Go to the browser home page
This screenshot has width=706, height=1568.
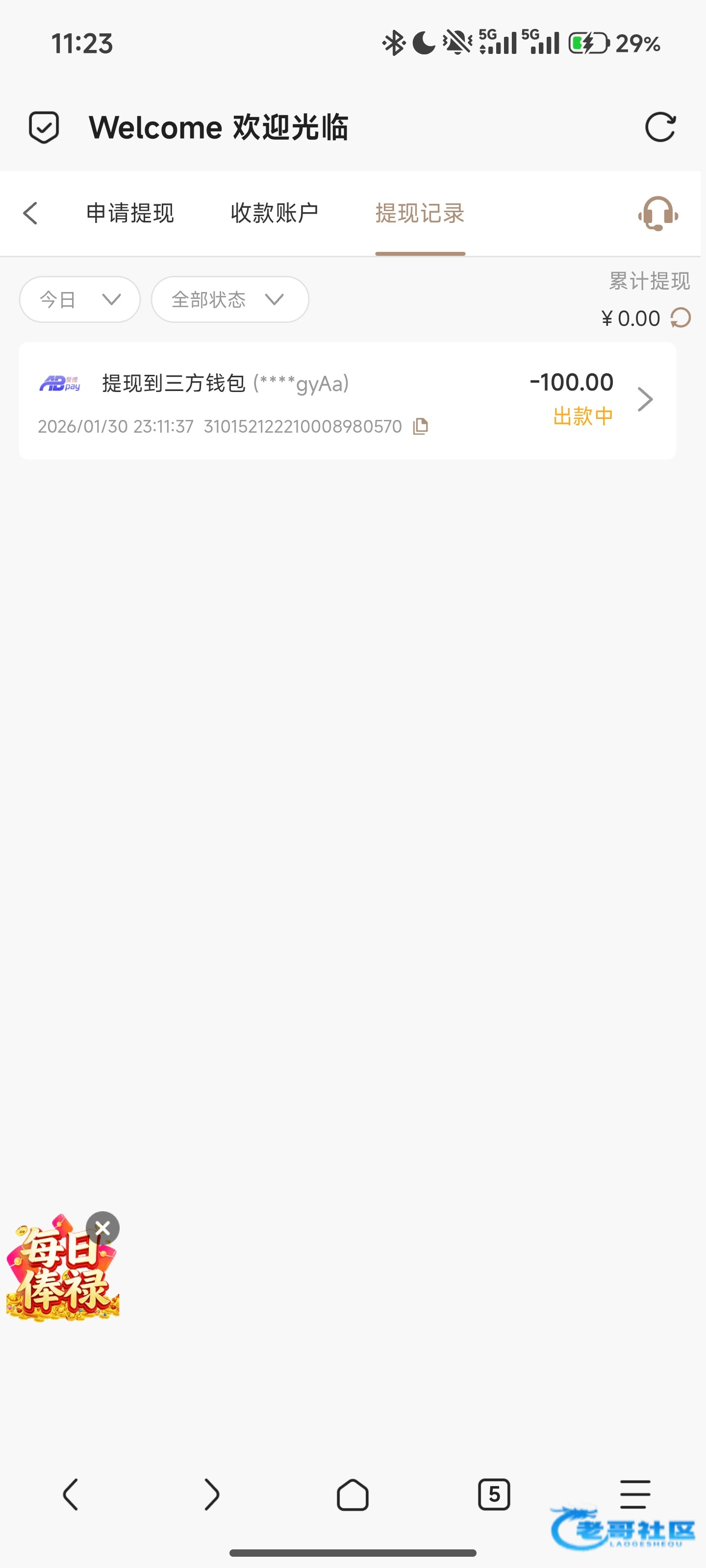353,1495
